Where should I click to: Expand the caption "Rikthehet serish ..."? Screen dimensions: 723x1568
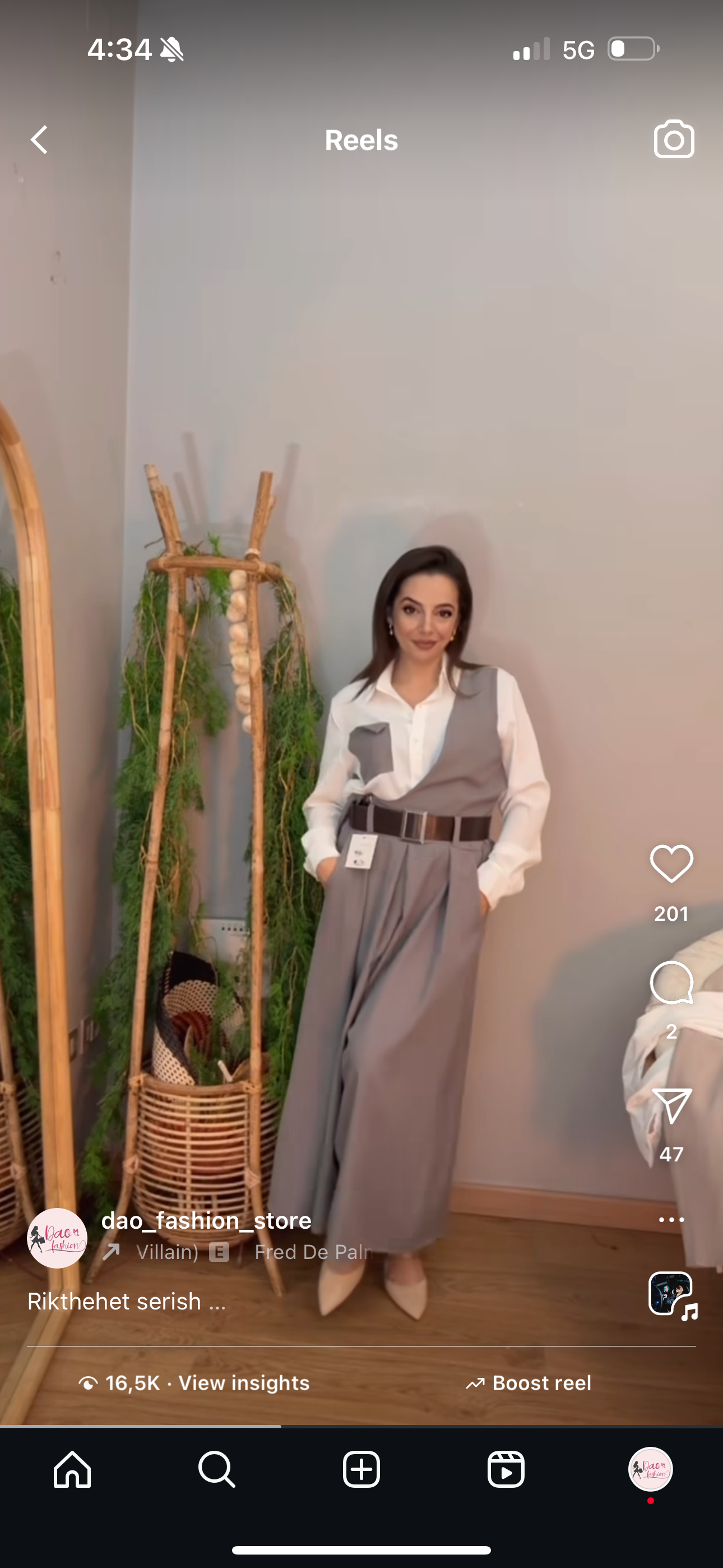[127, 1302]
